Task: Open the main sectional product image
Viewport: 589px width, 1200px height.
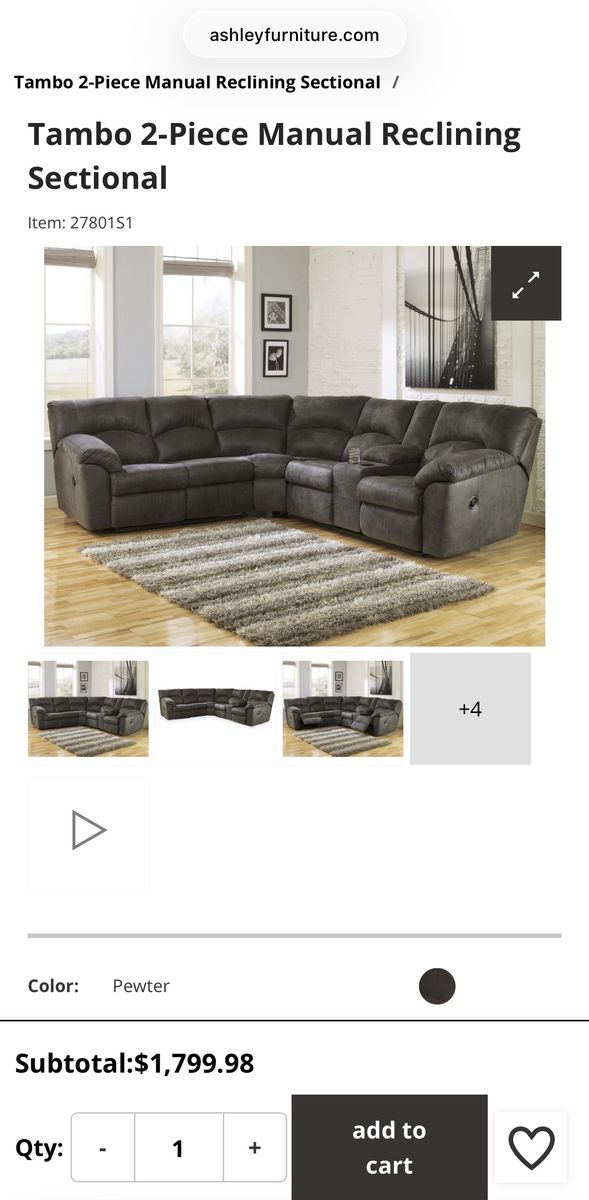Action: pos(294,446)
